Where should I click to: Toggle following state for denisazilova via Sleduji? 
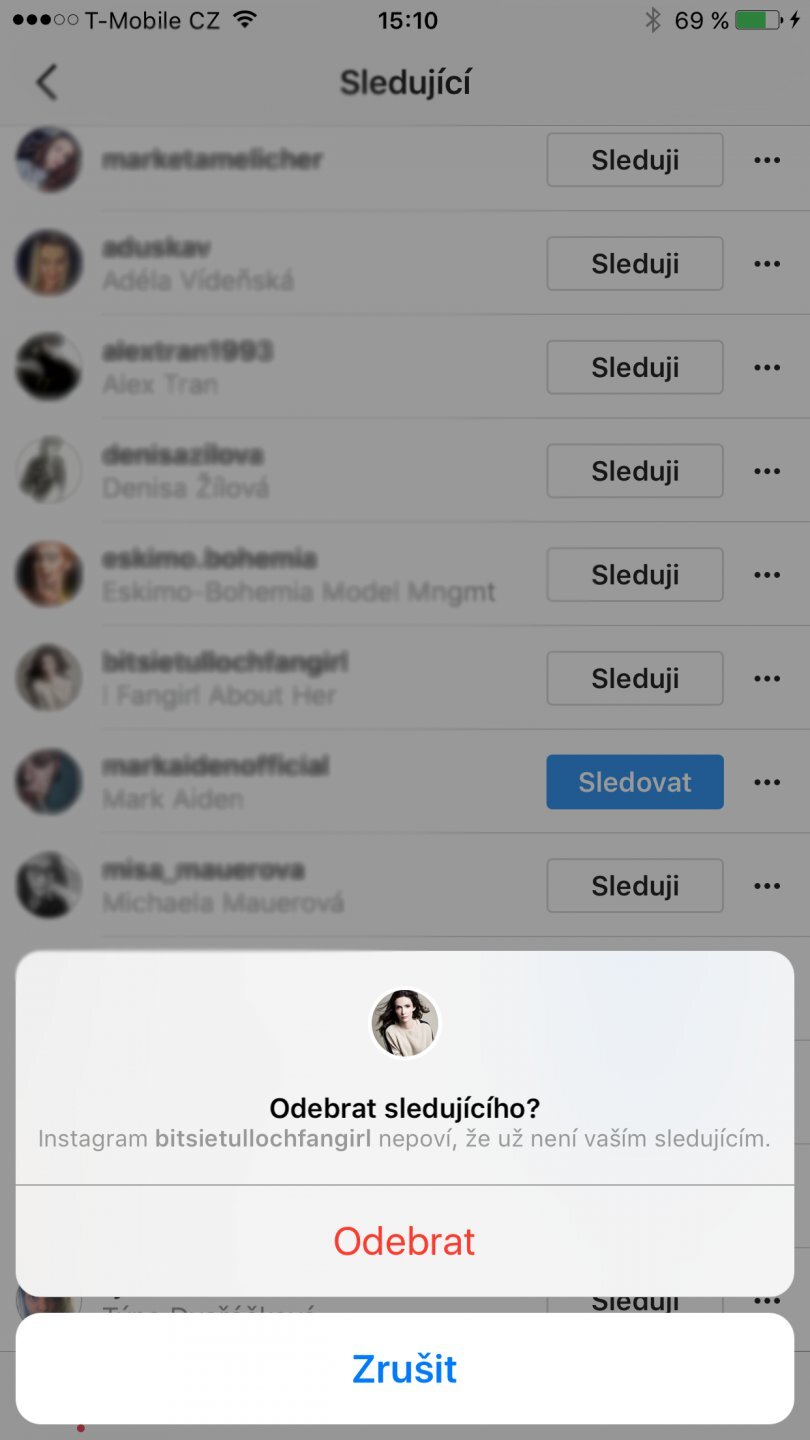click(x=634, y=471)
